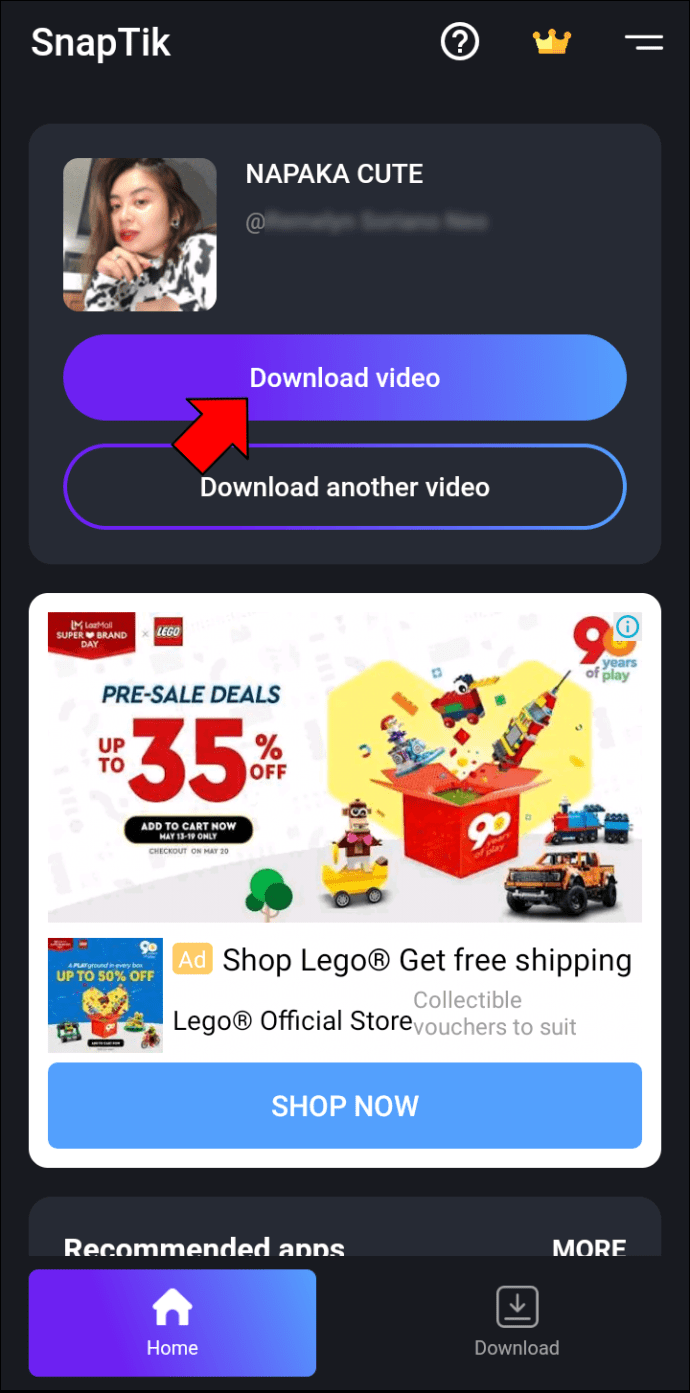The height and width of the screenshot is (1393, 690).
Task: Tap the Download video button
Action: (344, 378)
